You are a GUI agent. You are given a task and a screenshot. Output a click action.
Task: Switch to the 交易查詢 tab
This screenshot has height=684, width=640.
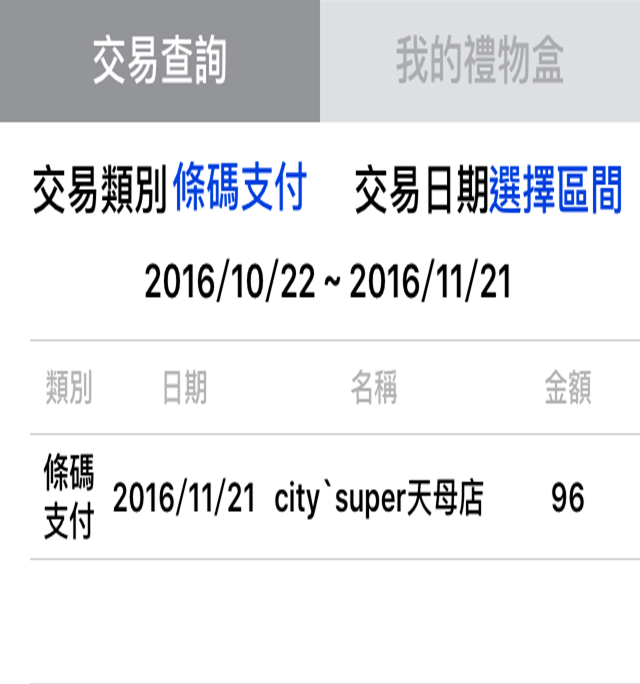tap(160, 61)
